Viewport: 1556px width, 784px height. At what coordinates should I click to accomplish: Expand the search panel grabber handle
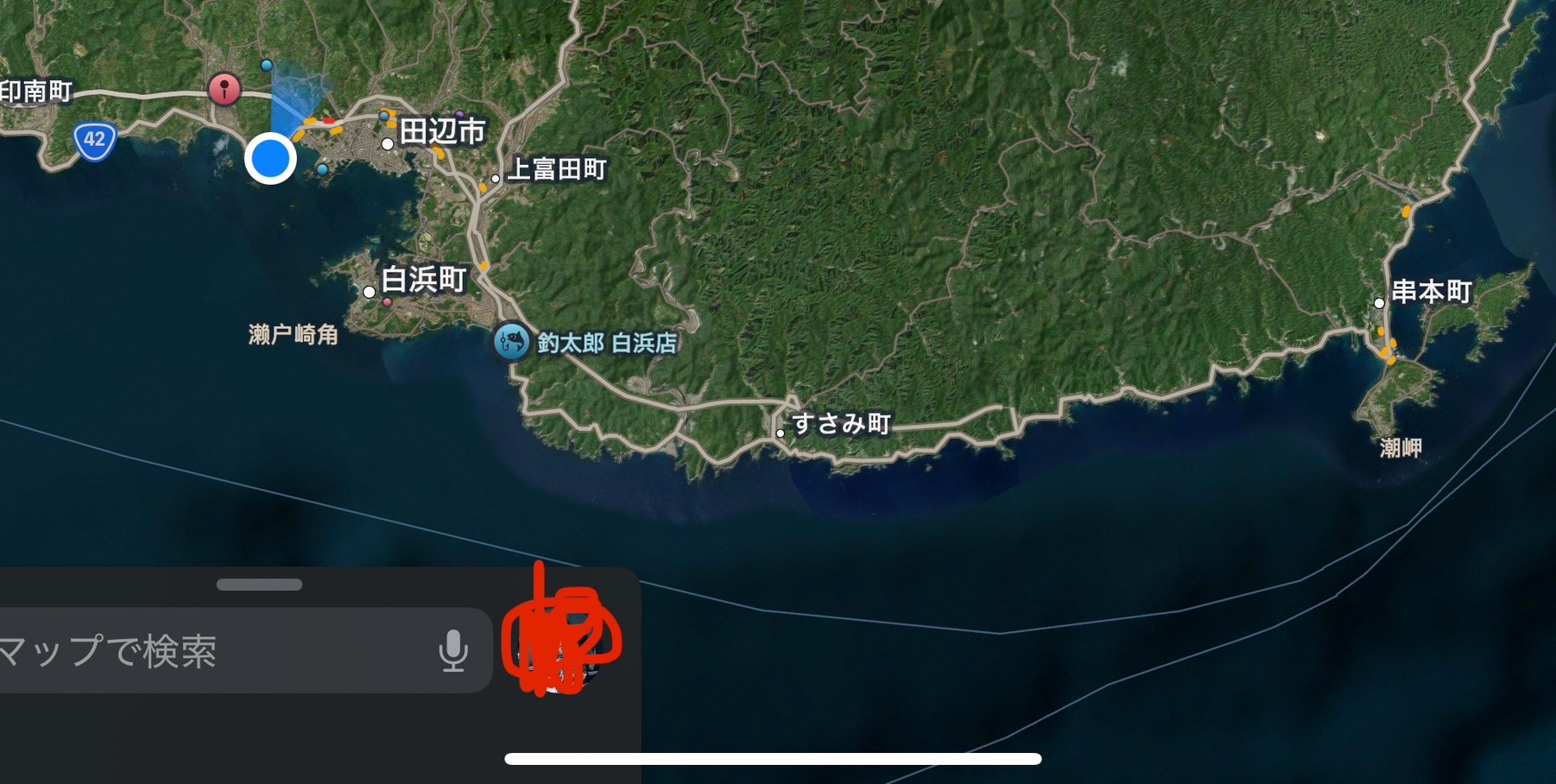[x=259, y=585]
